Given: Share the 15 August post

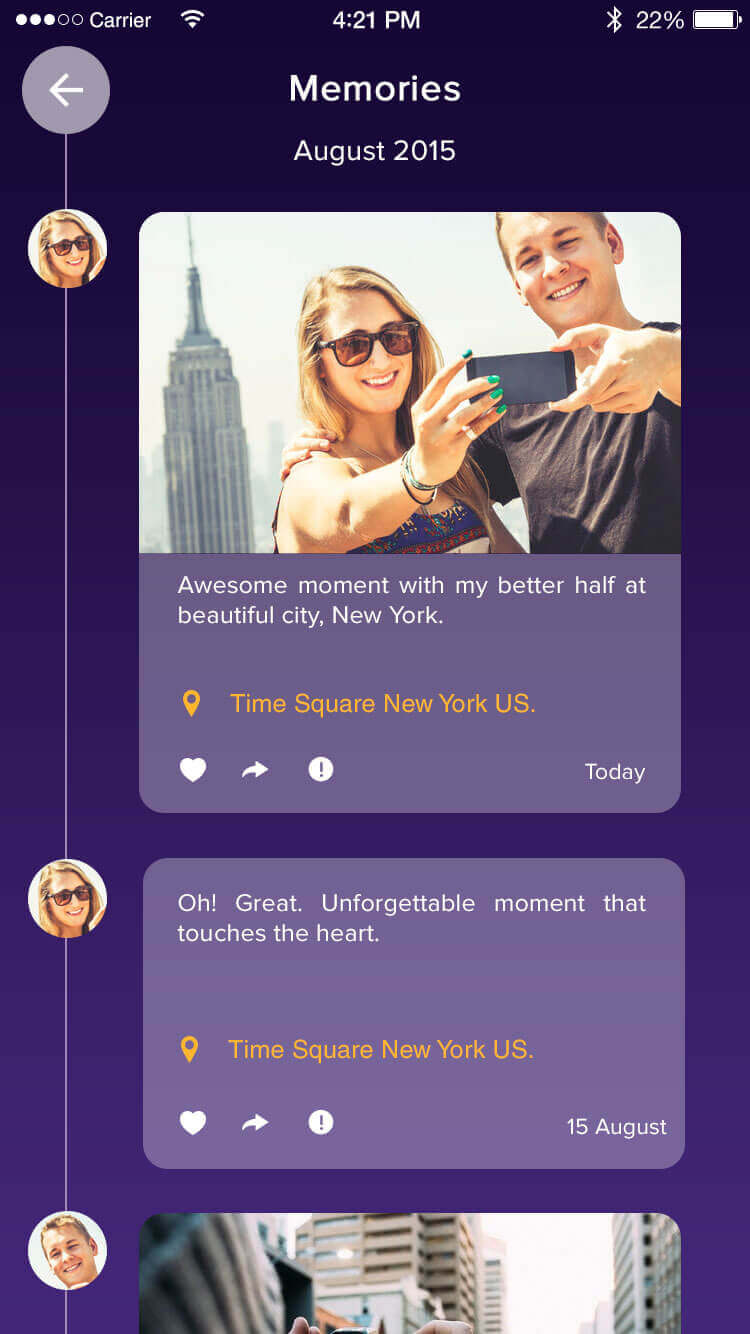Looking at the screenshot, I should coord(256,1123).
